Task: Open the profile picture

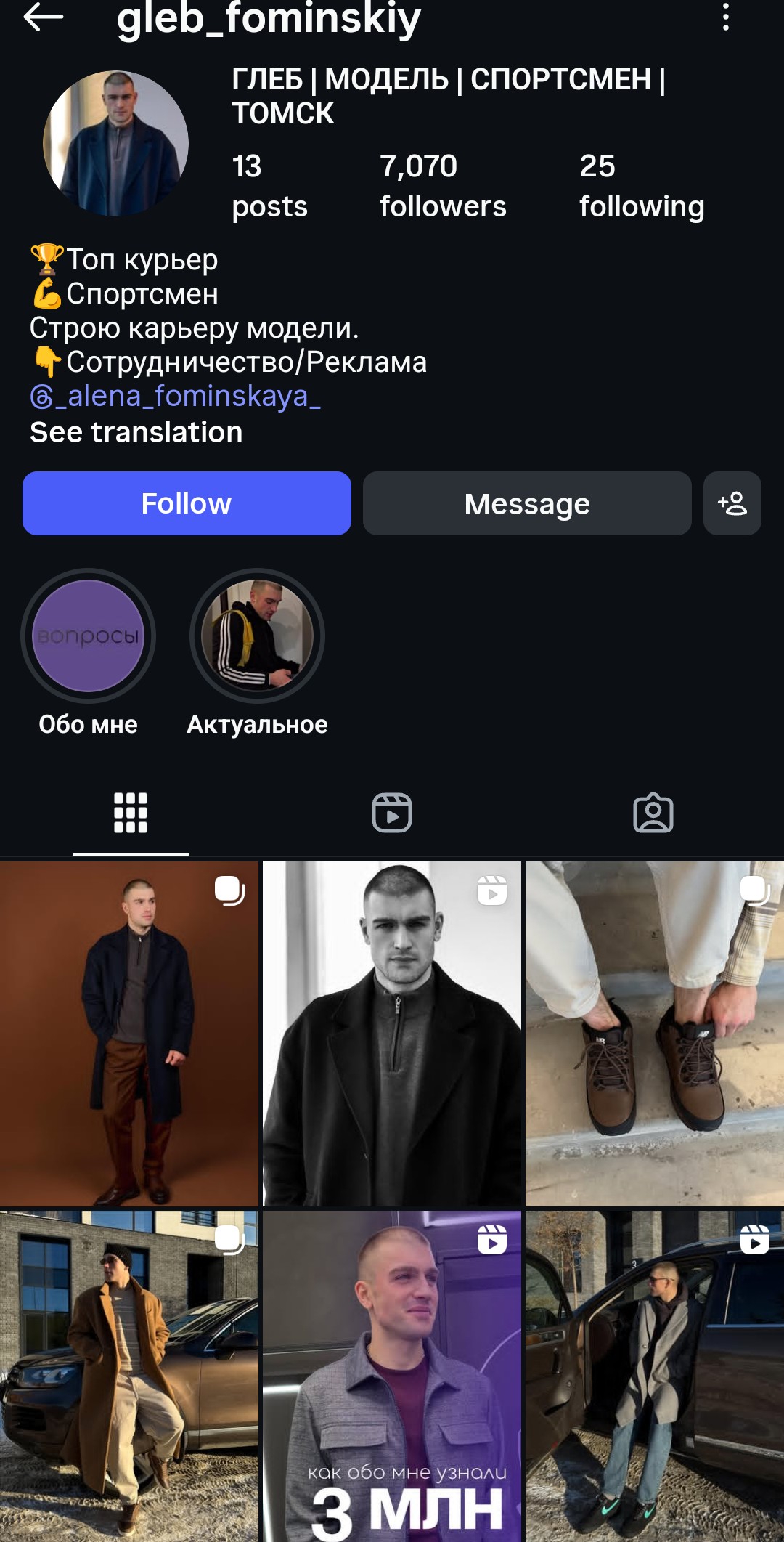Action: click(x=116, y=143)
